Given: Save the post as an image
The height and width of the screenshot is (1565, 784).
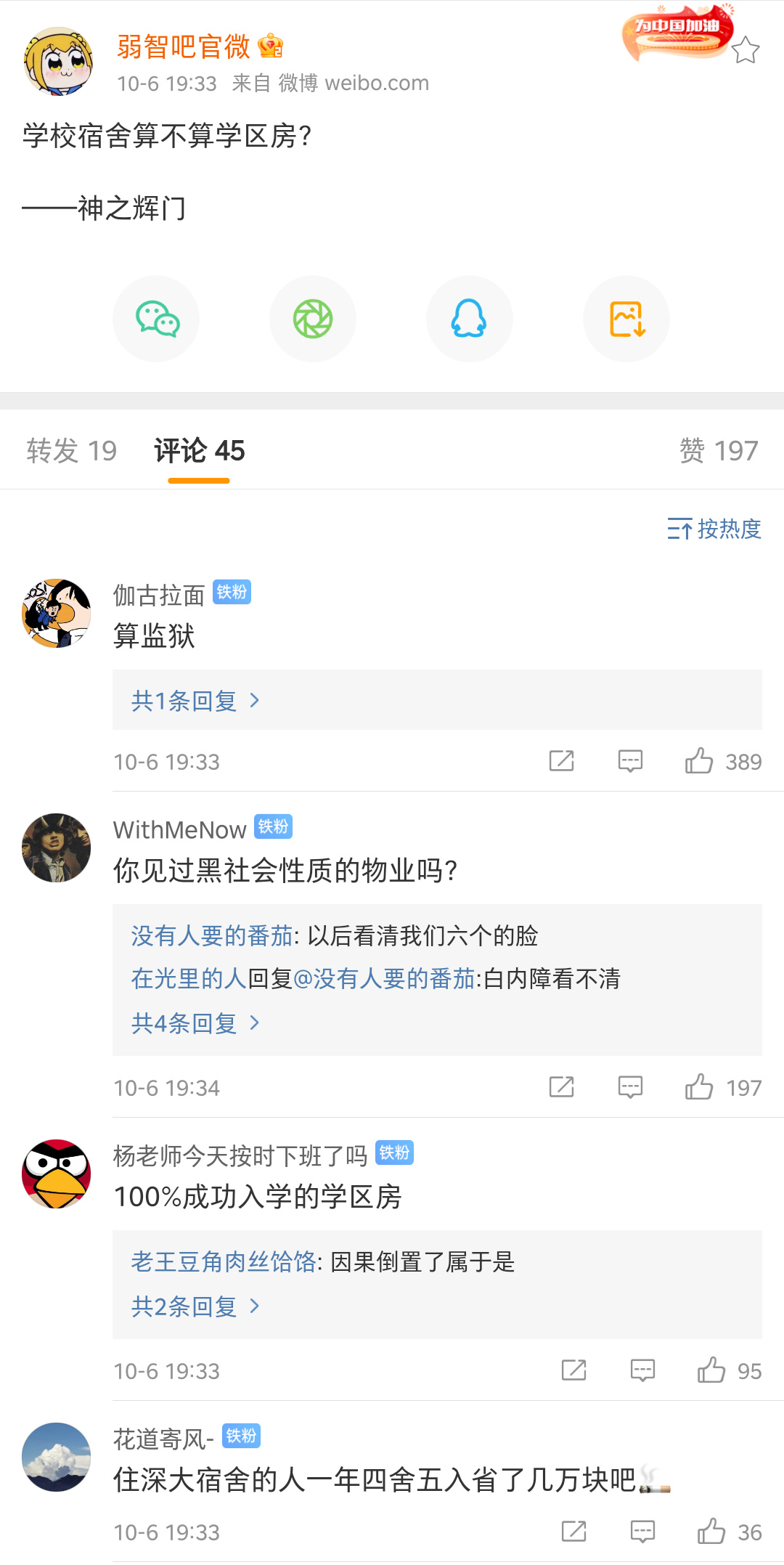Looking at the screenshot, I should (x=626, y=319).
